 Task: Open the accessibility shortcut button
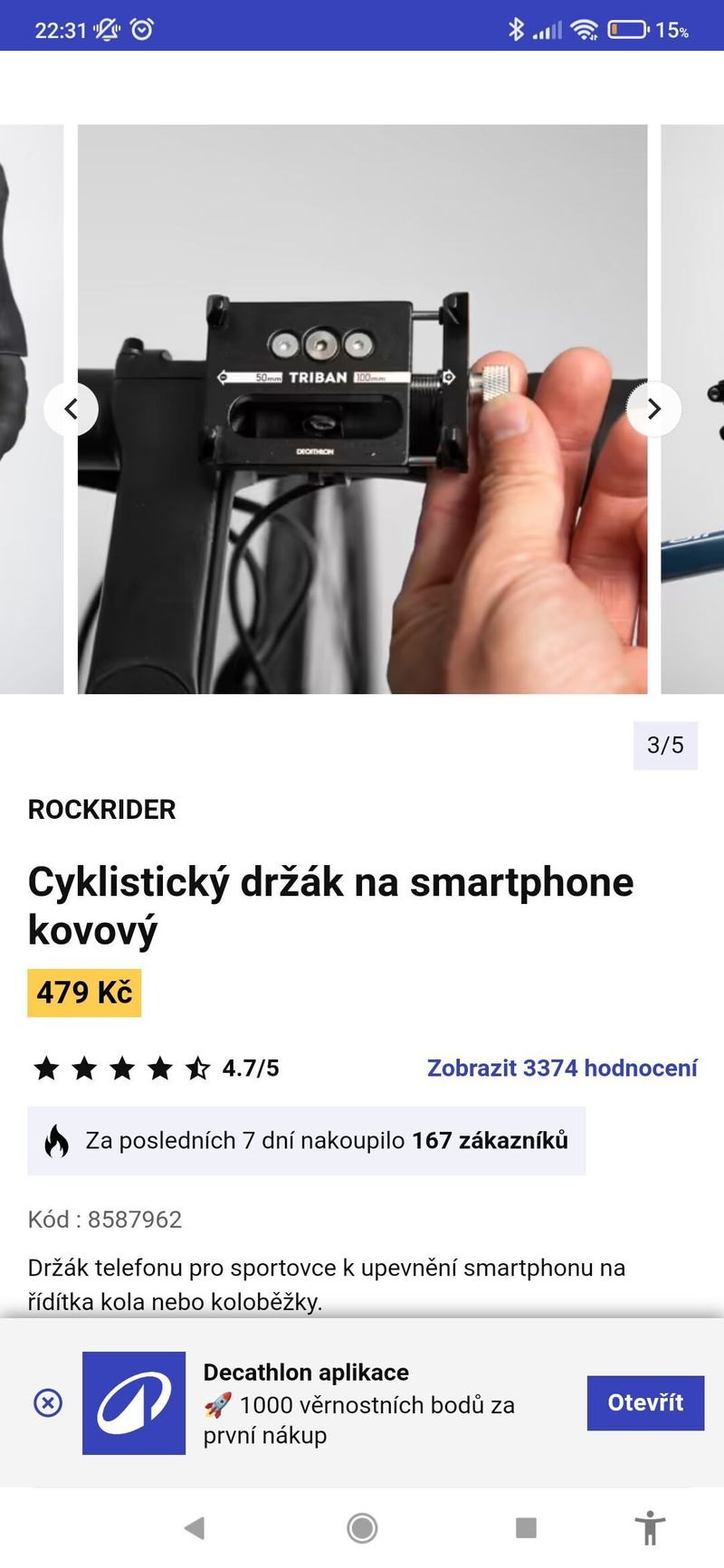click(x=650, y=1528)
